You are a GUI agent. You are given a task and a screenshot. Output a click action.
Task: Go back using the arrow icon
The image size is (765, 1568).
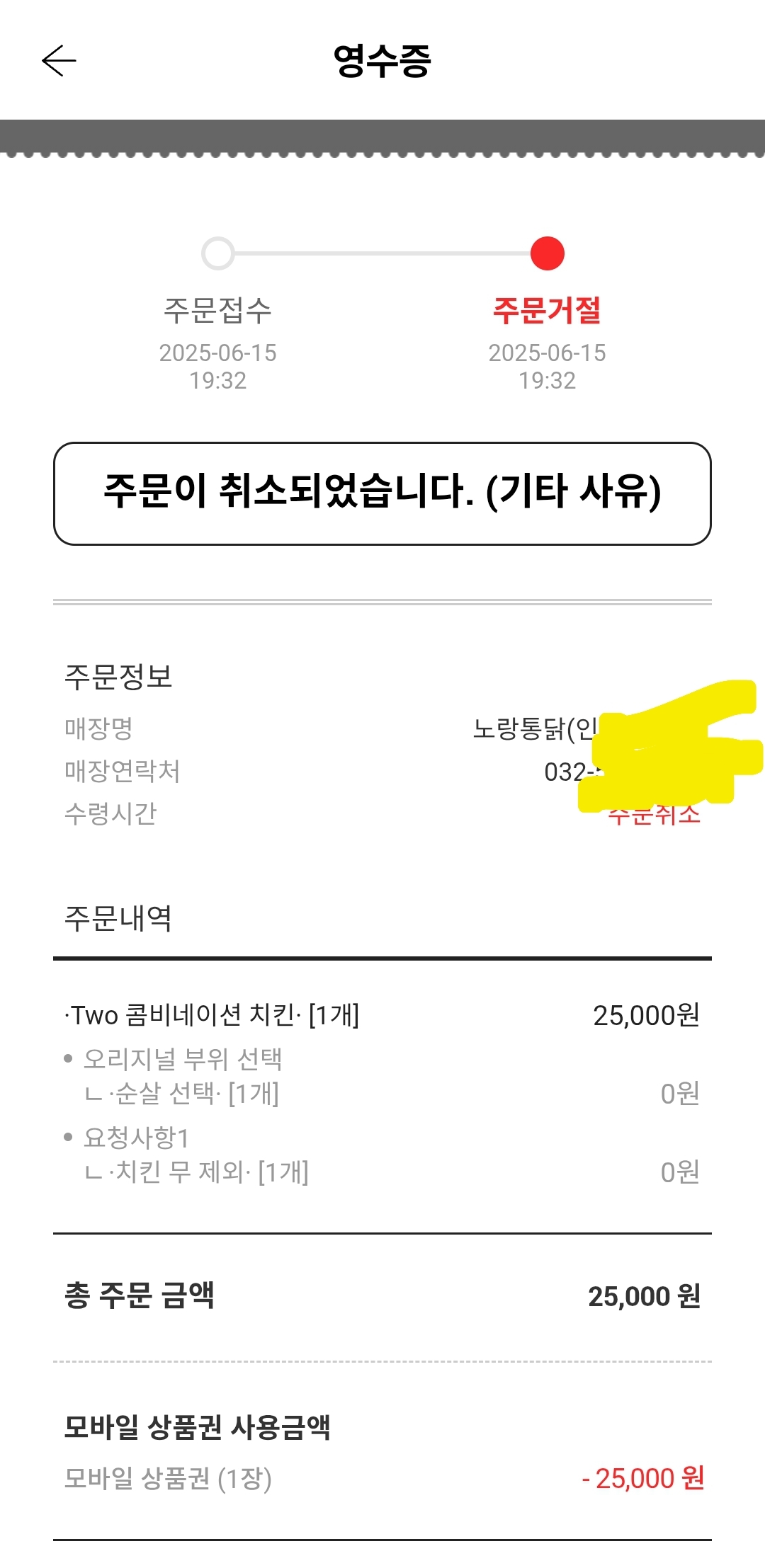(x=59, y=61)
